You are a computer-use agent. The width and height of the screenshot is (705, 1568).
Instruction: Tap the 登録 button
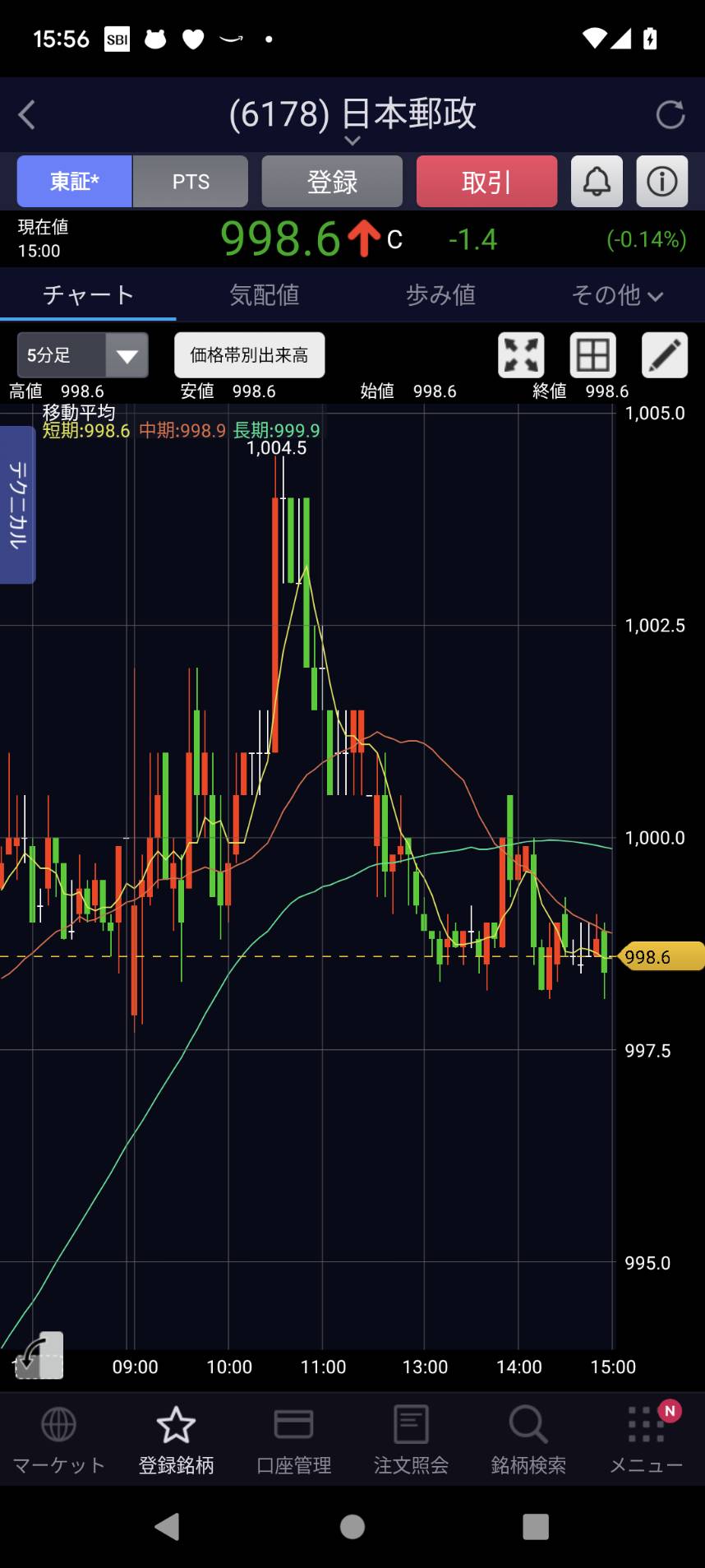coord(332,182)
